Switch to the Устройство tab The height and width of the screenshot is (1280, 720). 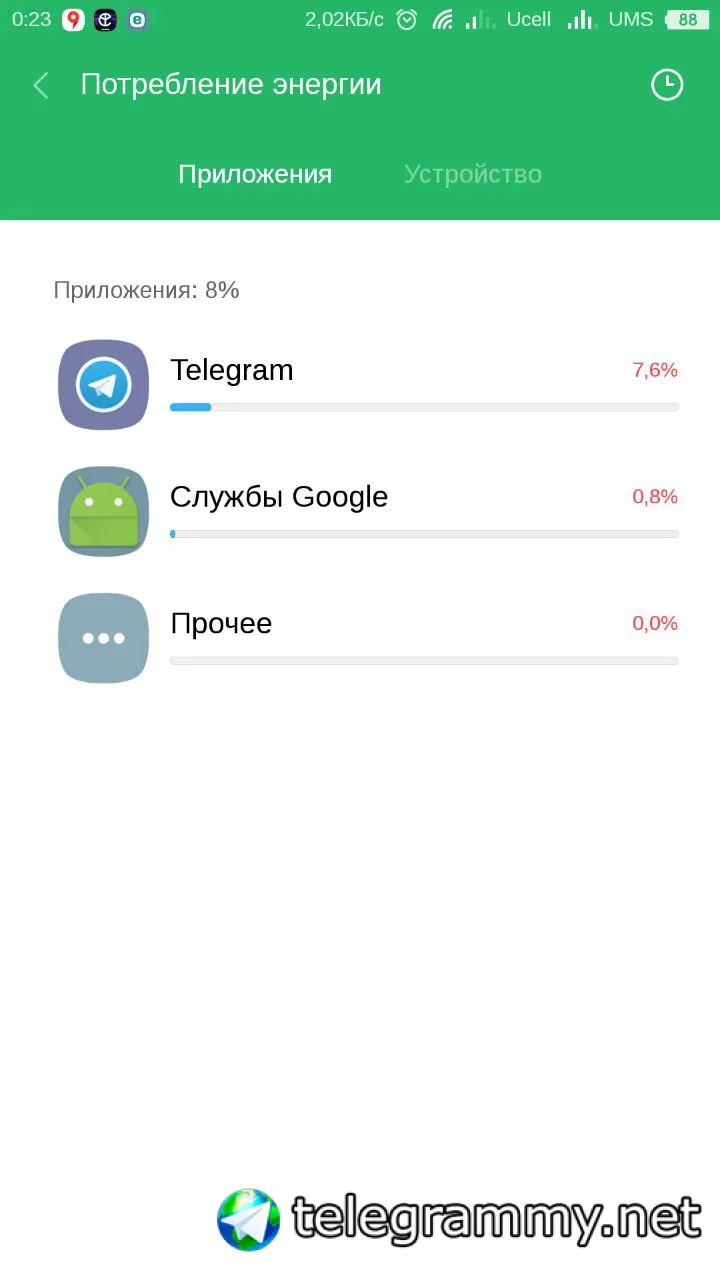[472, 174]
